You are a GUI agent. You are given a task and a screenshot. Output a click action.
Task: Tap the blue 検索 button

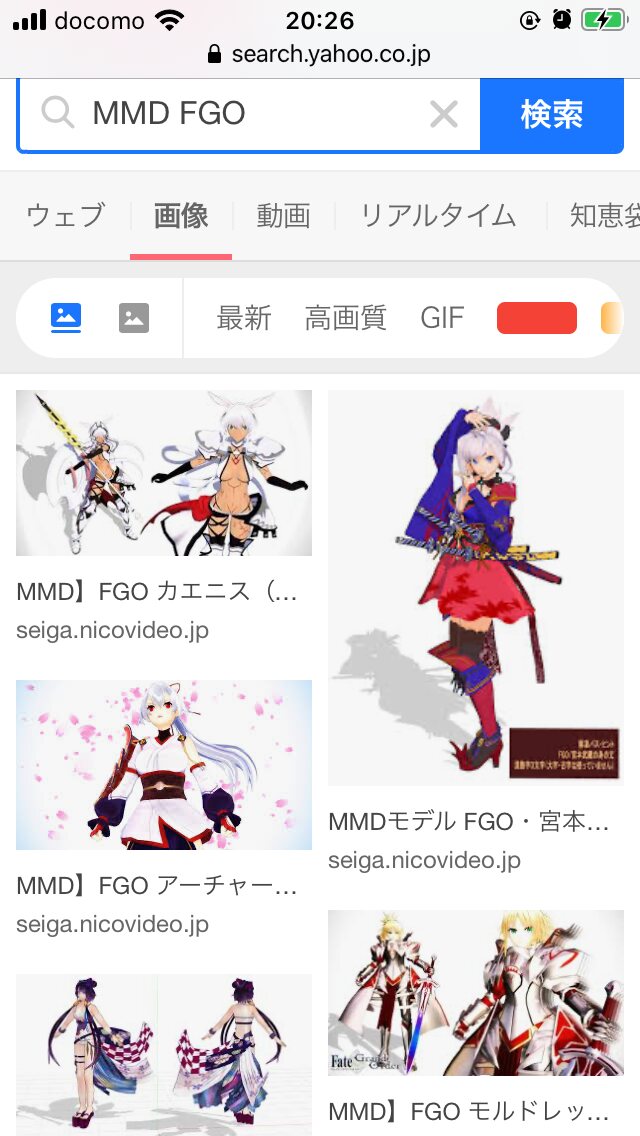[551, 114]
